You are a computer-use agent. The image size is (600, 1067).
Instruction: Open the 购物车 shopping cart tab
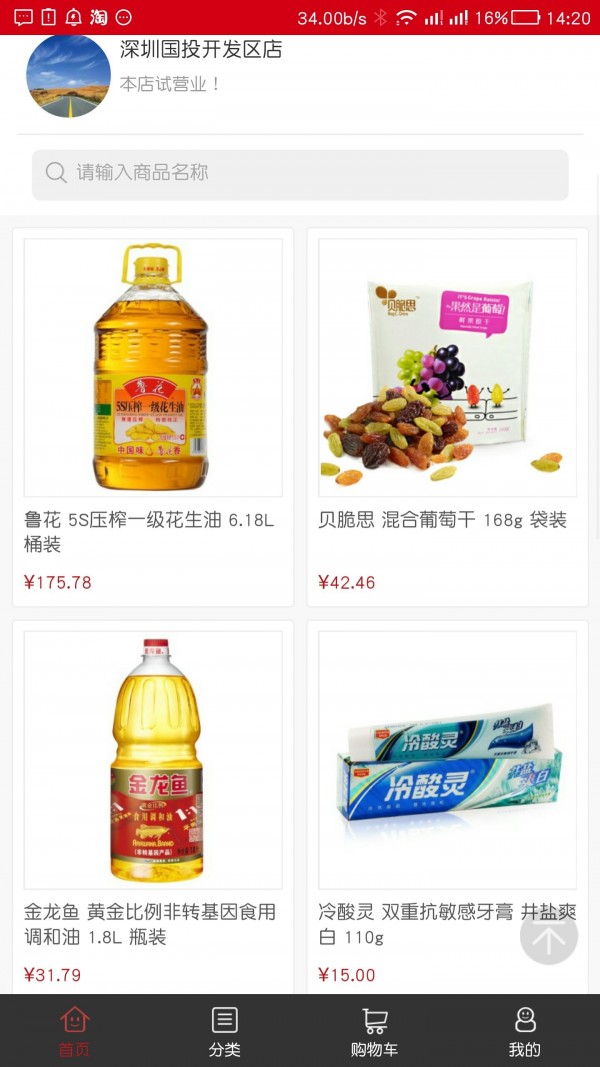(x=374, y=1031)
